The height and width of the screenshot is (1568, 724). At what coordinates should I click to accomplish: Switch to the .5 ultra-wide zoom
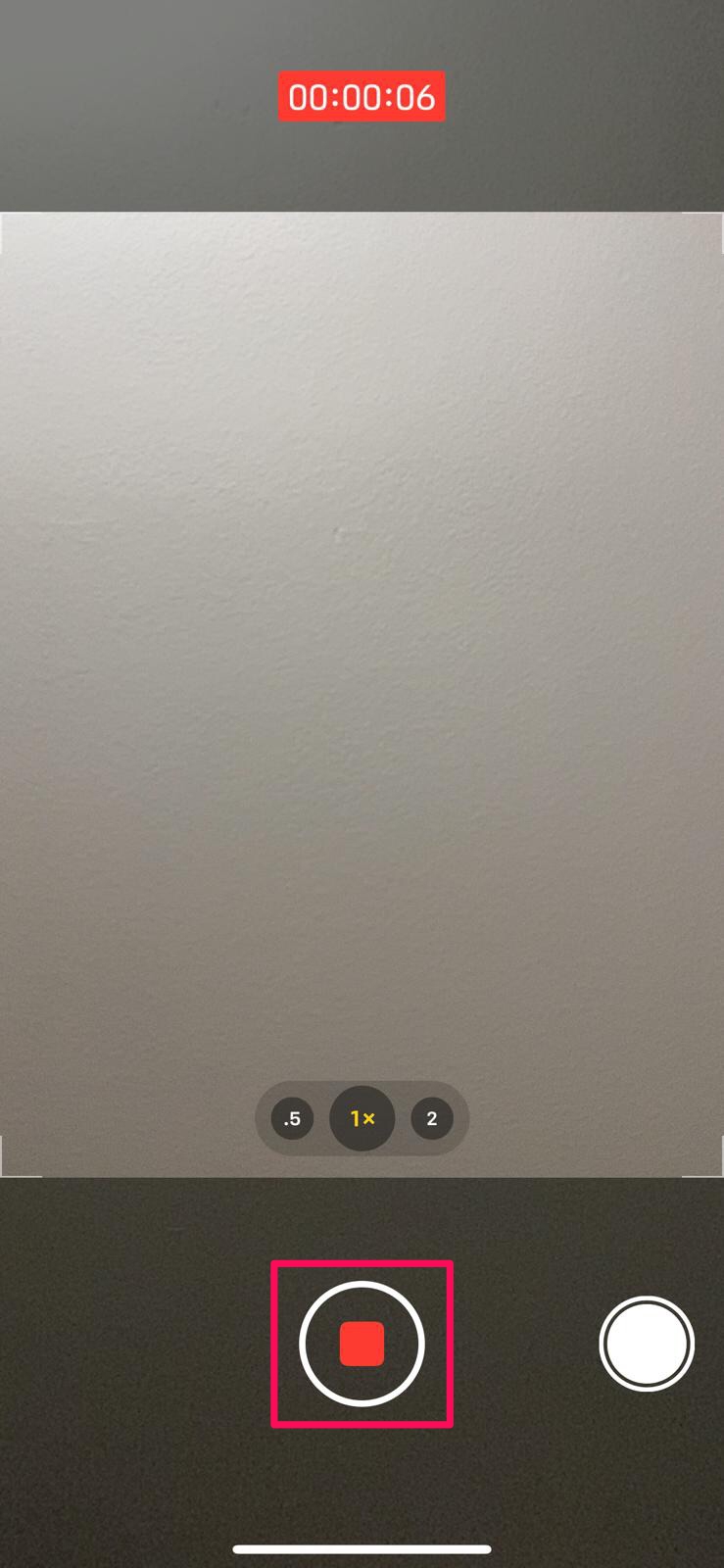292,1118
